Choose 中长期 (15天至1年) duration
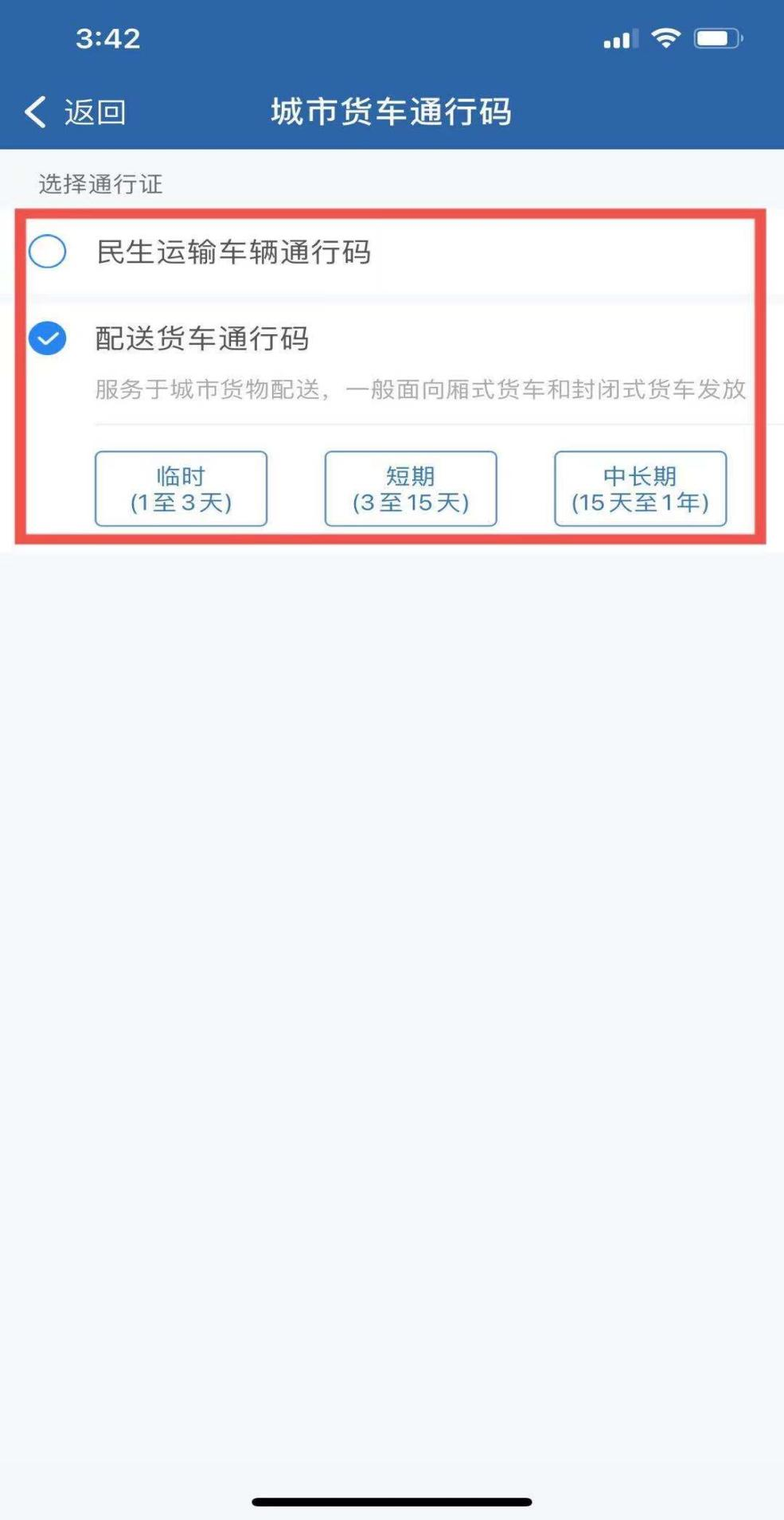This screenshot has height=1520, width=784. pos(640,489)
